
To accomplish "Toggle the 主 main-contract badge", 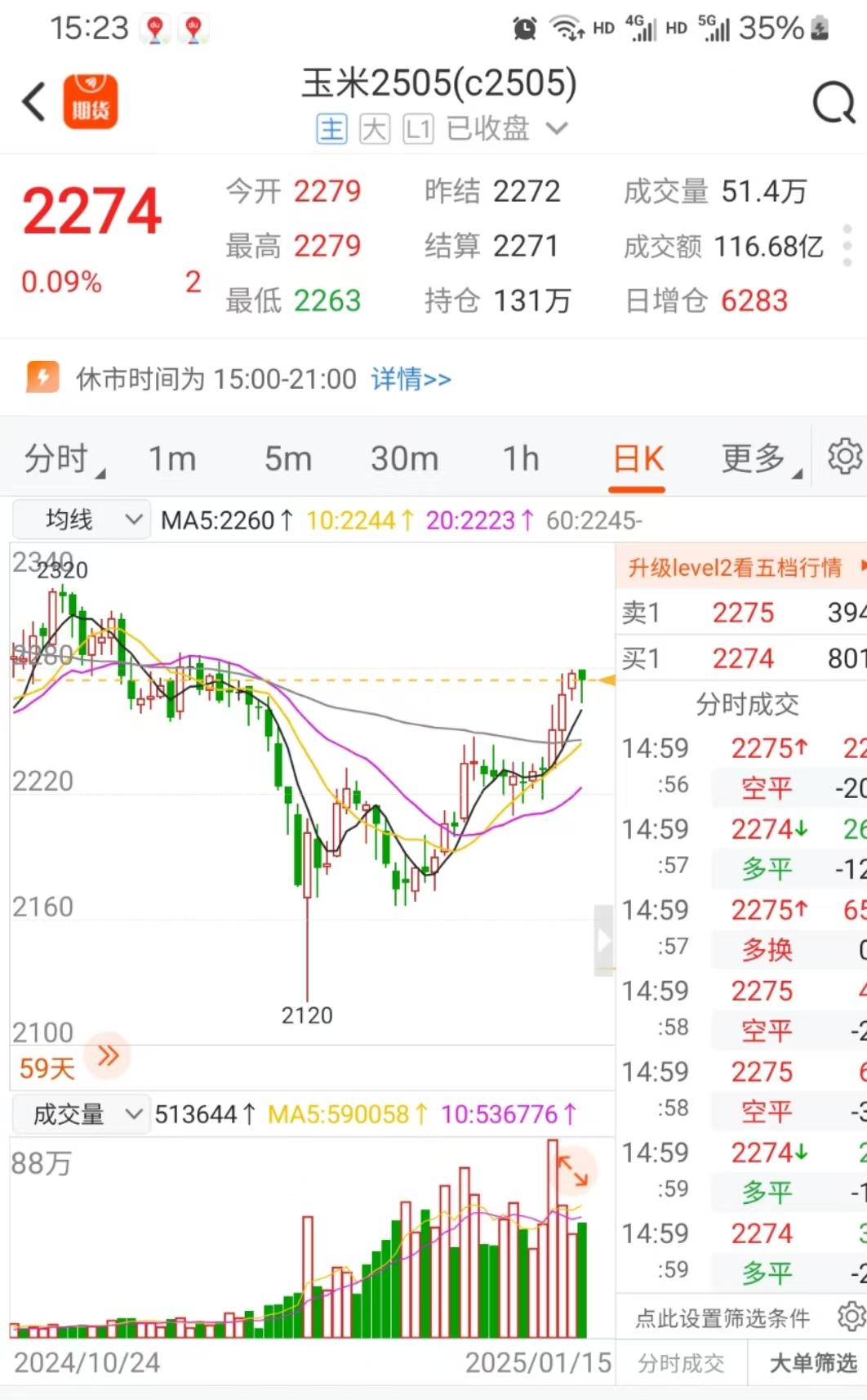I will click(x=331, y=128).
